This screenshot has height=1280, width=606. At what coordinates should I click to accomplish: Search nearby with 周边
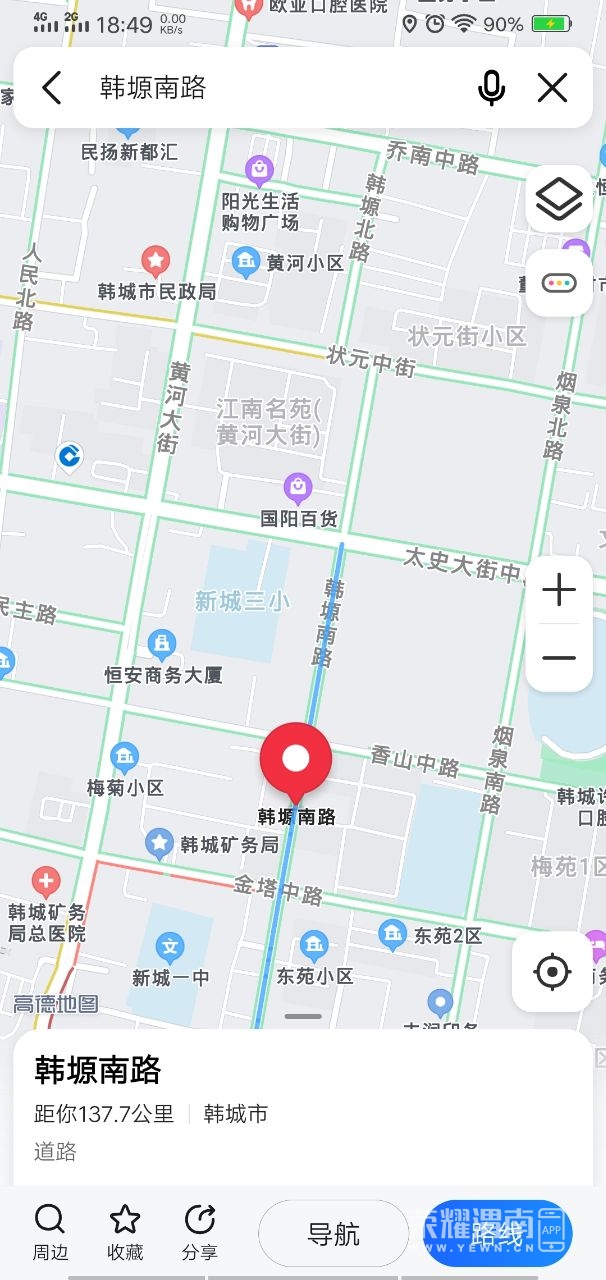50,1232
